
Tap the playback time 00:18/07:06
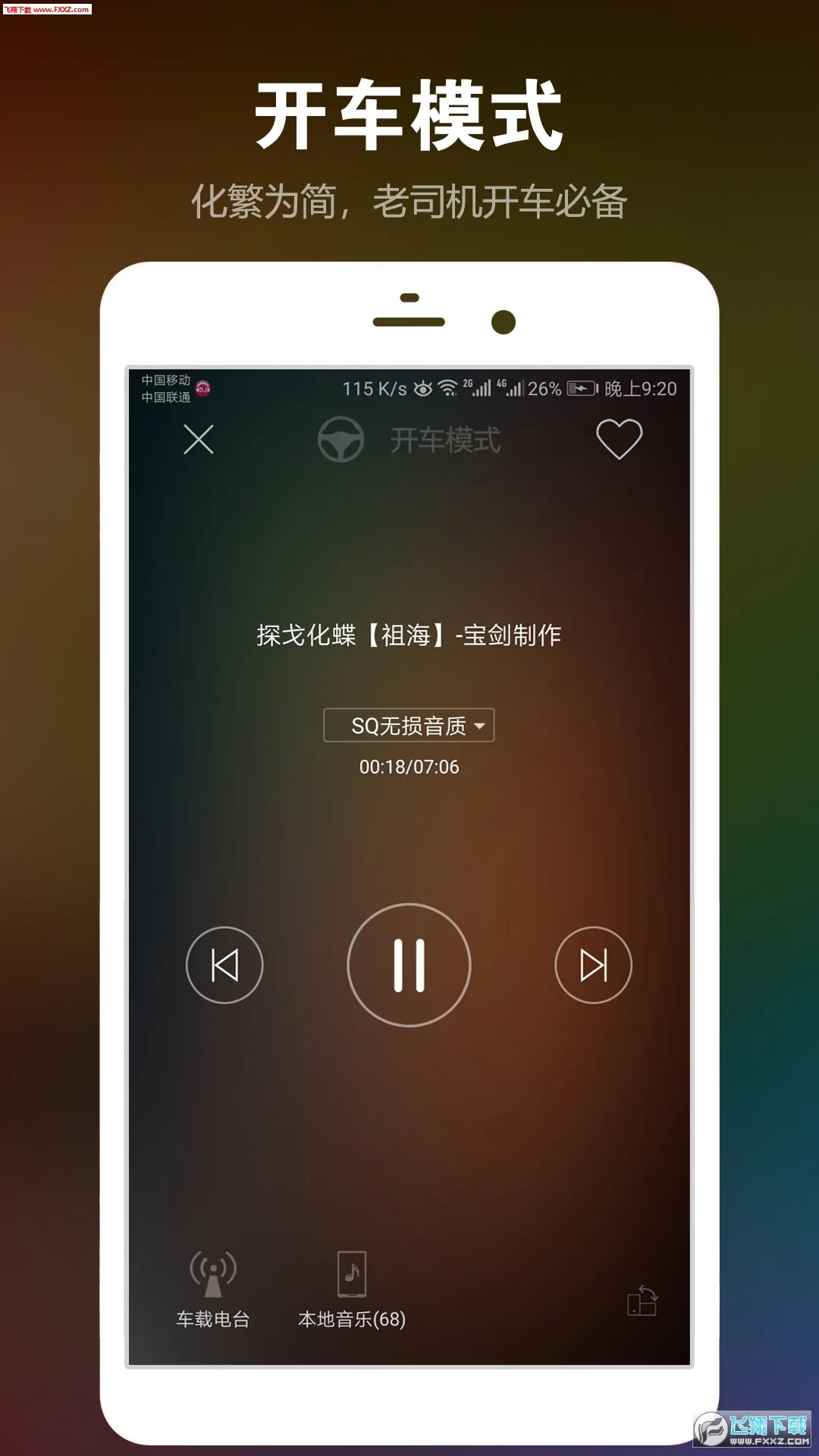pyautogui.click(x=409, y=766)
